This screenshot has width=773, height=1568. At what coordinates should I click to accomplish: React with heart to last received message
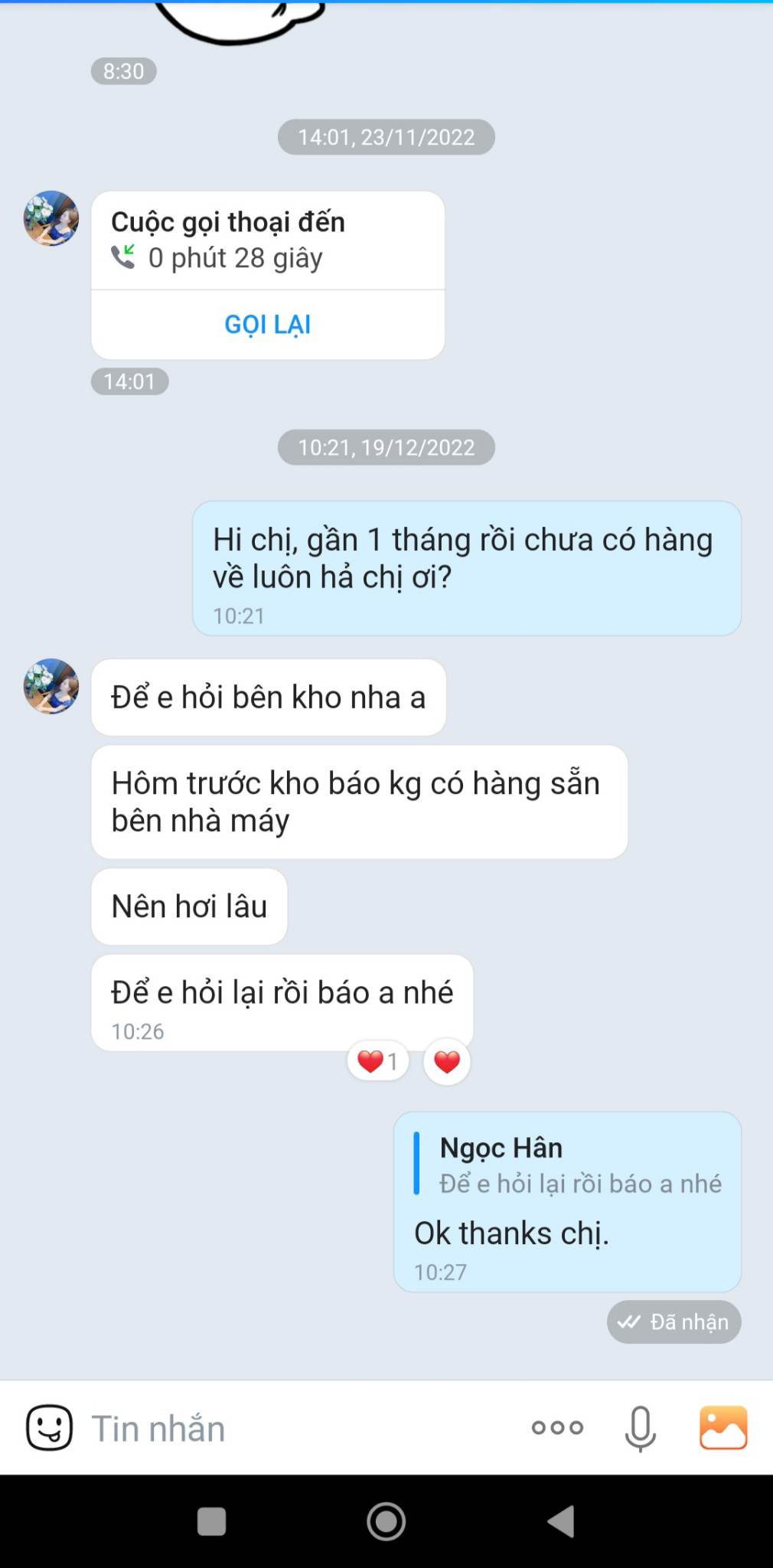click(x=447, y=1062)
